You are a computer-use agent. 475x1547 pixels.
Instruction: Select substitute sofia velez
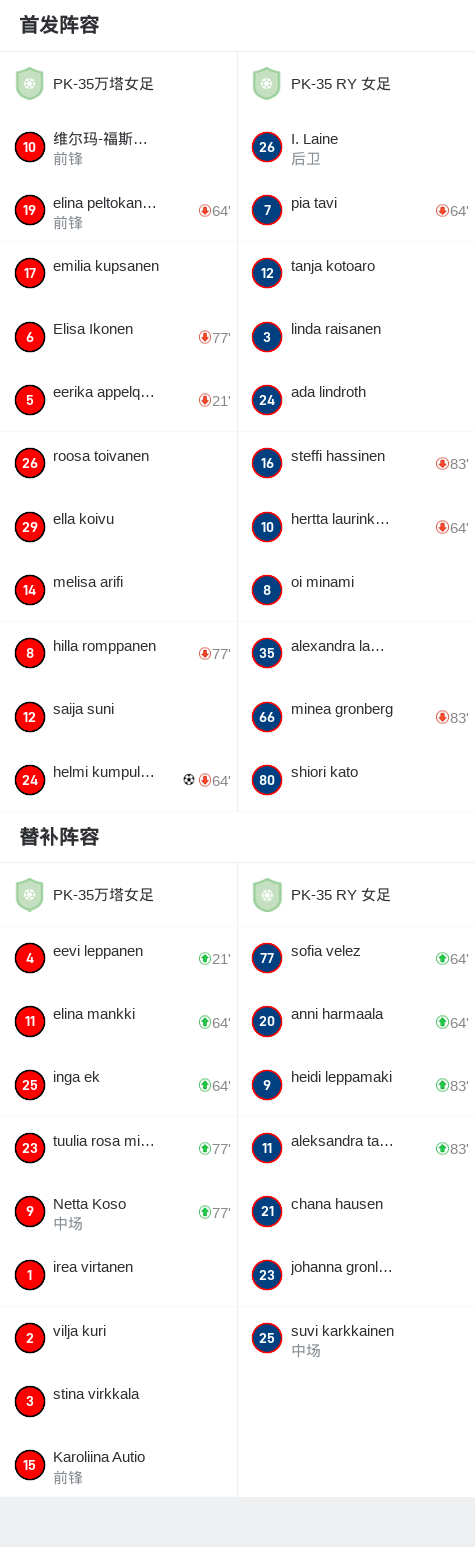[x=356, y=958]
